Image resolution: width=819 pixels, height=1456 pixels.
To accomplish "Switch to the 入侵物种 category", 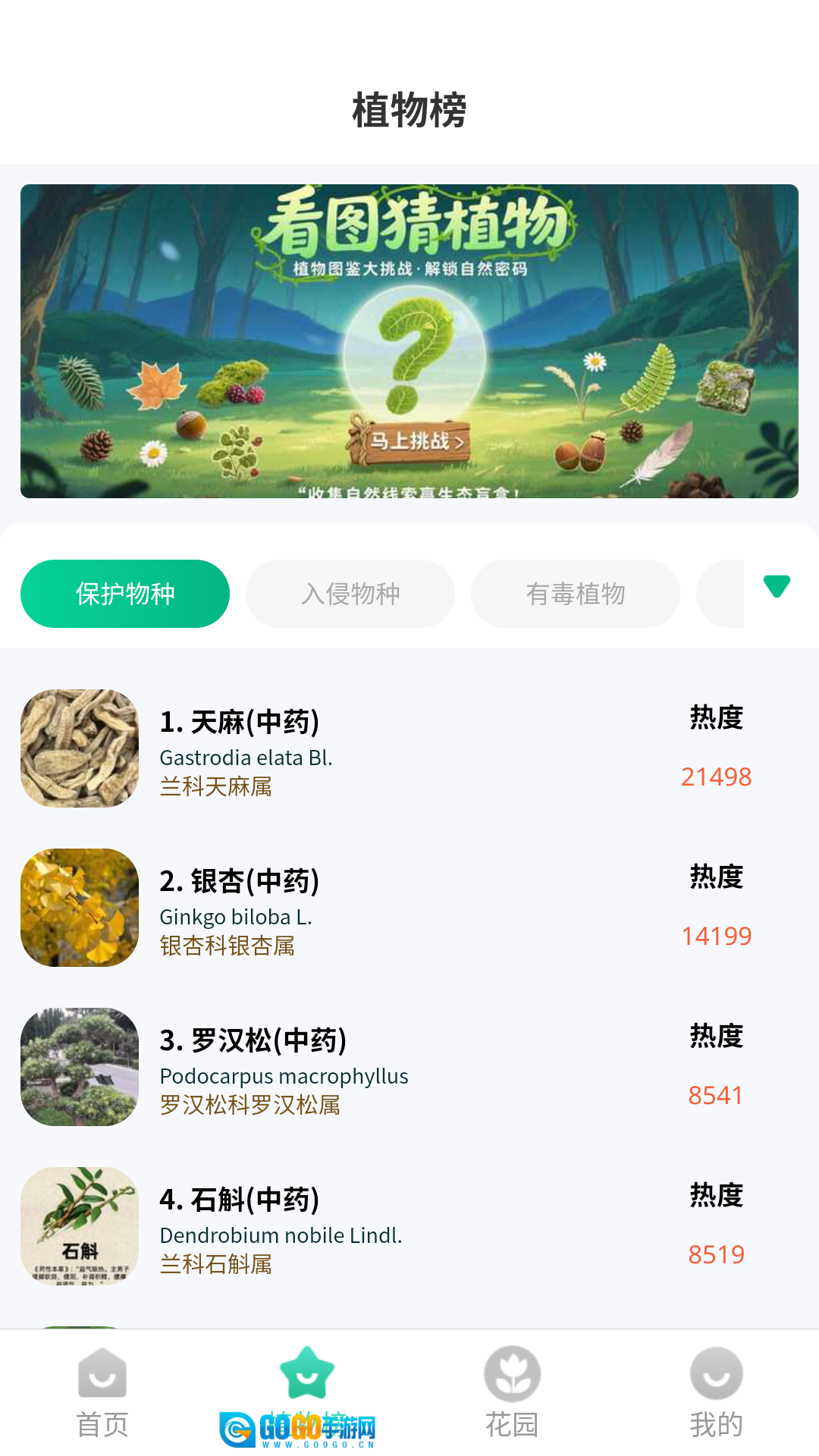I will [350, 594].
